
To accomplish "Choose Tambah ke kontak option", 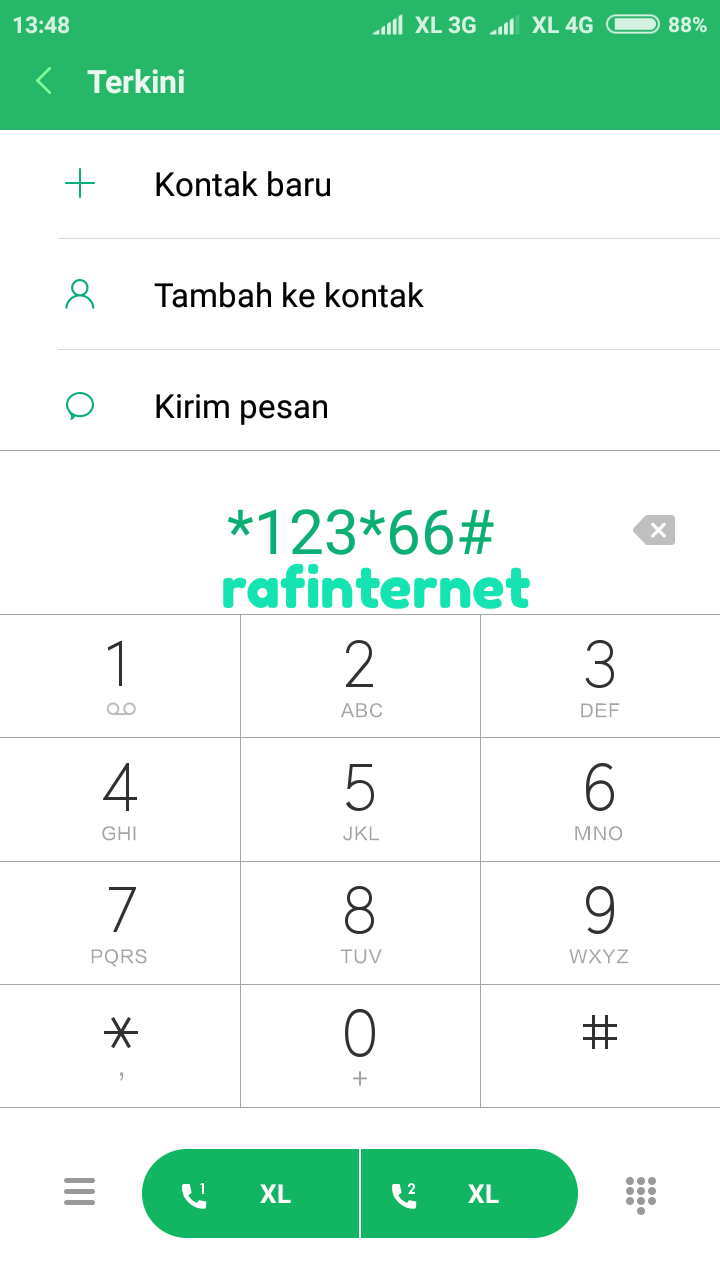I will [x=288, y=296].
